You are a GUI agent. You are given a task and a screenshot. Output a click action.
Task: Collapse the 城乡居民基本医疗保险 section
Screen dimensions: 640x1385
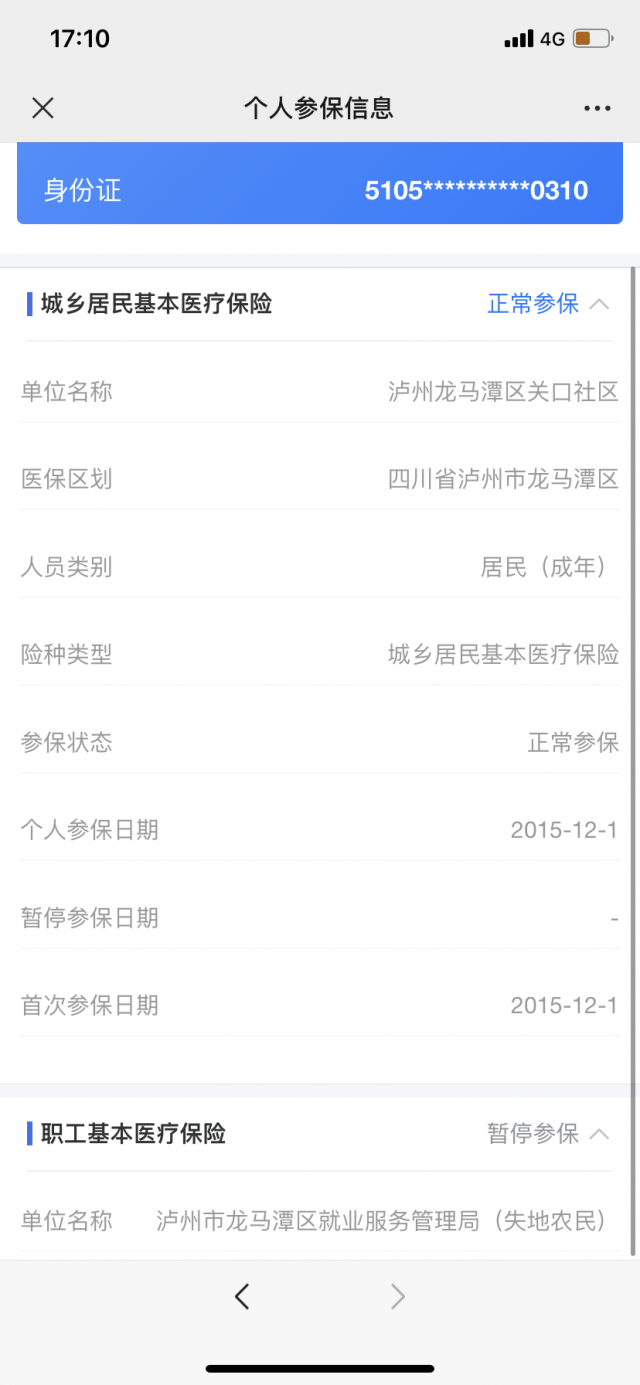click(599, 304)
